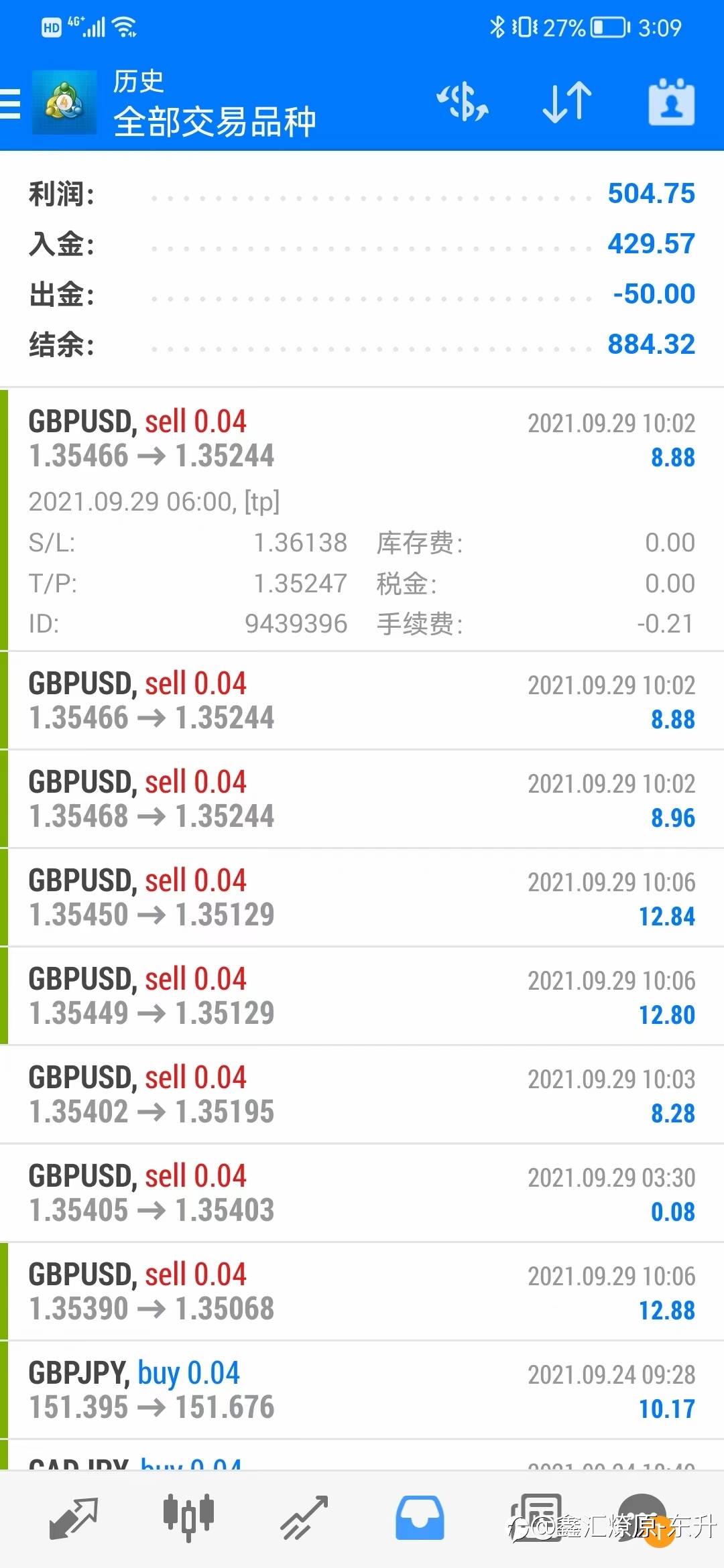
Task: Filter history by trading symbol
Action: point(463,103)
